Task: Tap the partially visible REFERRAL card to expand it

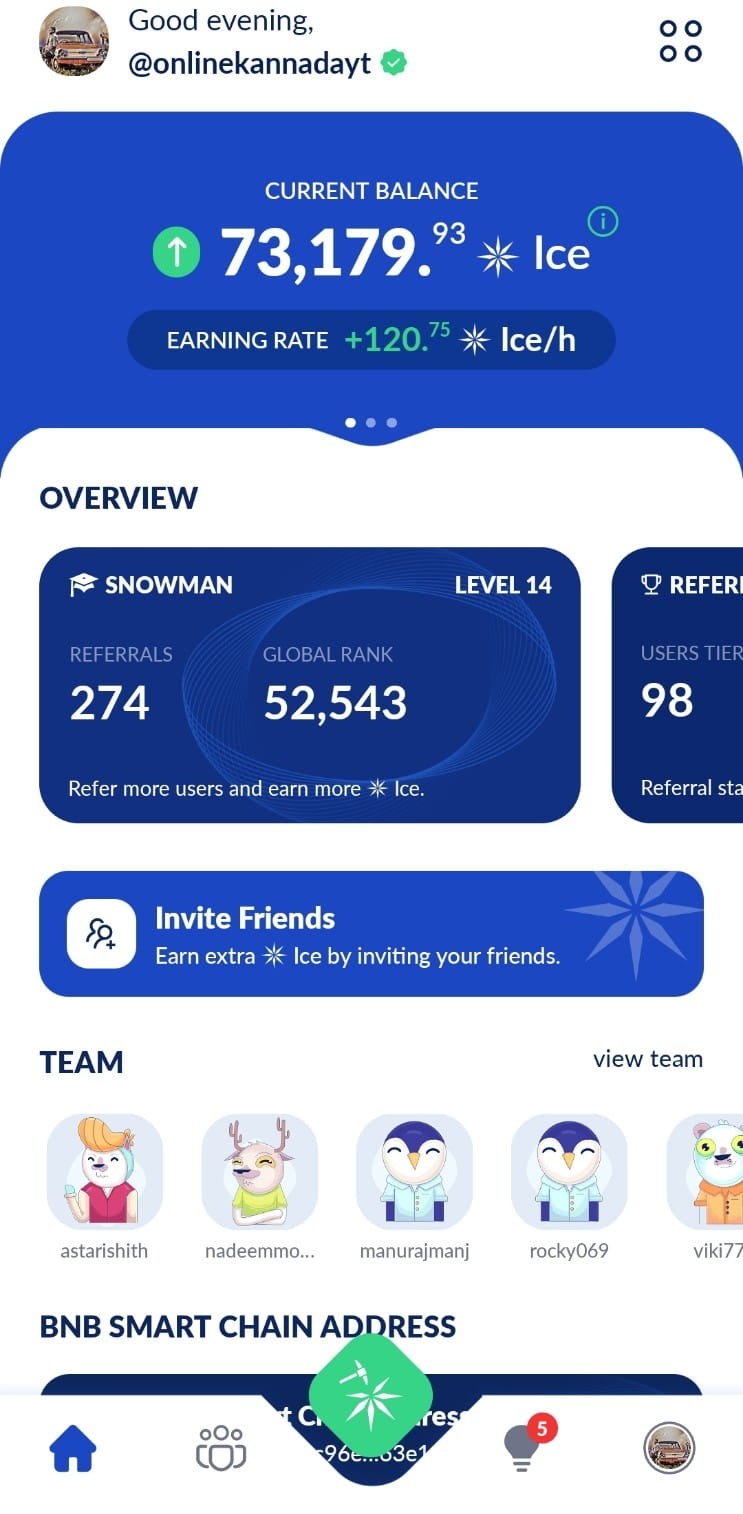Action: (690, 685)
